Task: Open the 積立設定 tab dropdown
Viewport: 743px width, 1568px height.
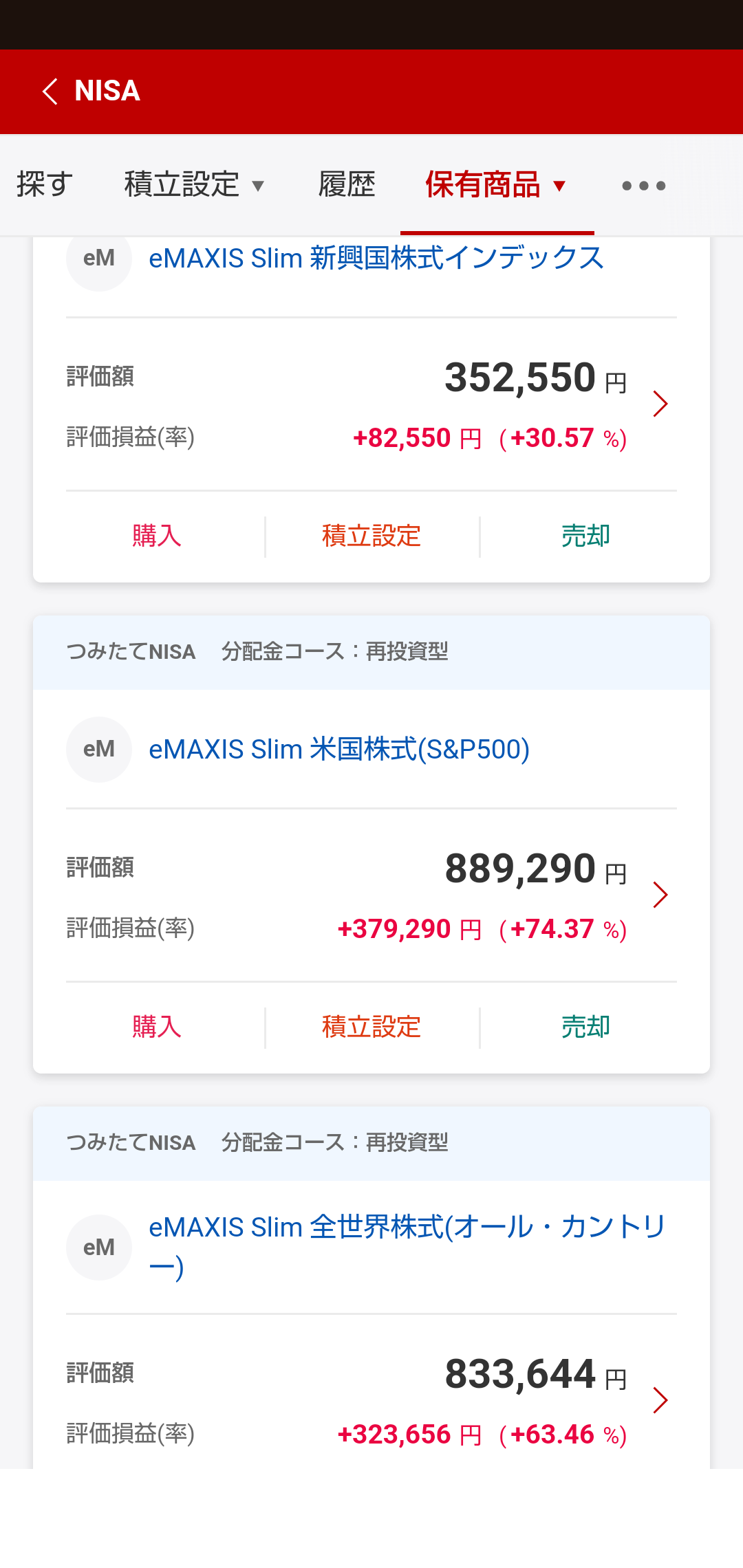Action: [195, 185]
